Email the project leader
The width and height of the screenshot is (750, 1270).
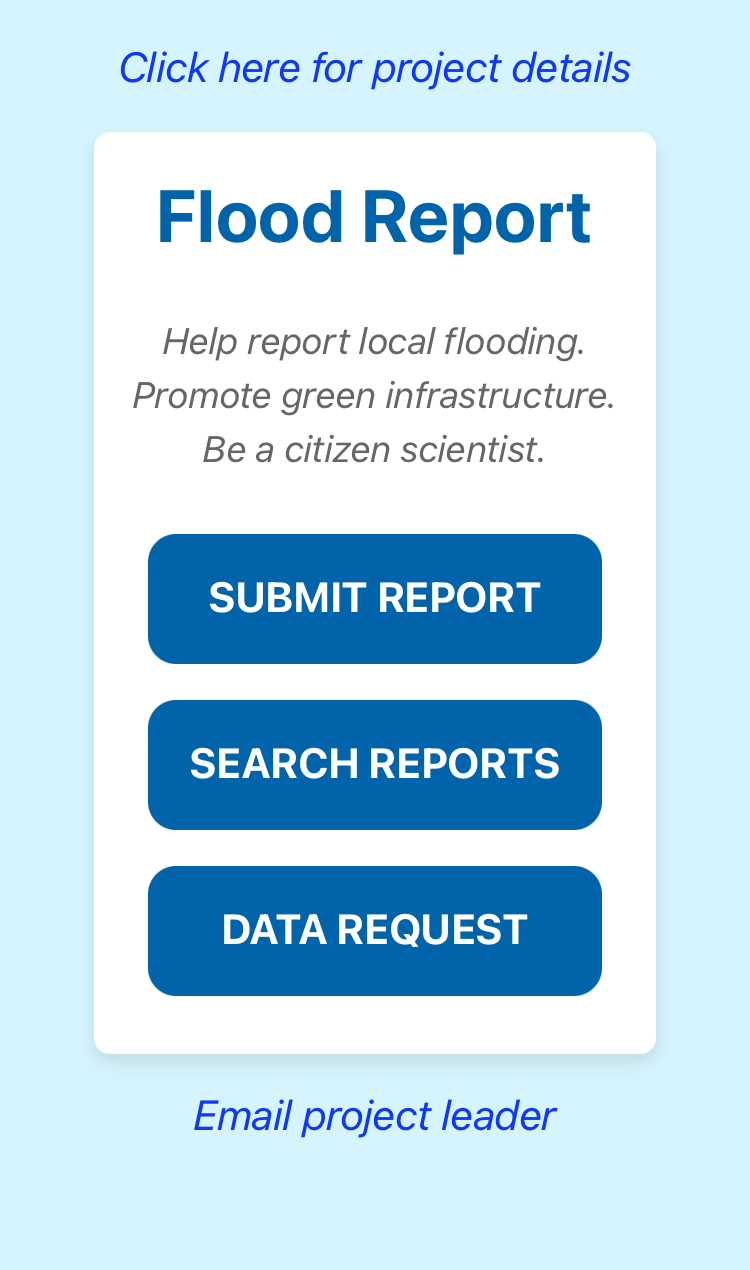(374, 1116)
